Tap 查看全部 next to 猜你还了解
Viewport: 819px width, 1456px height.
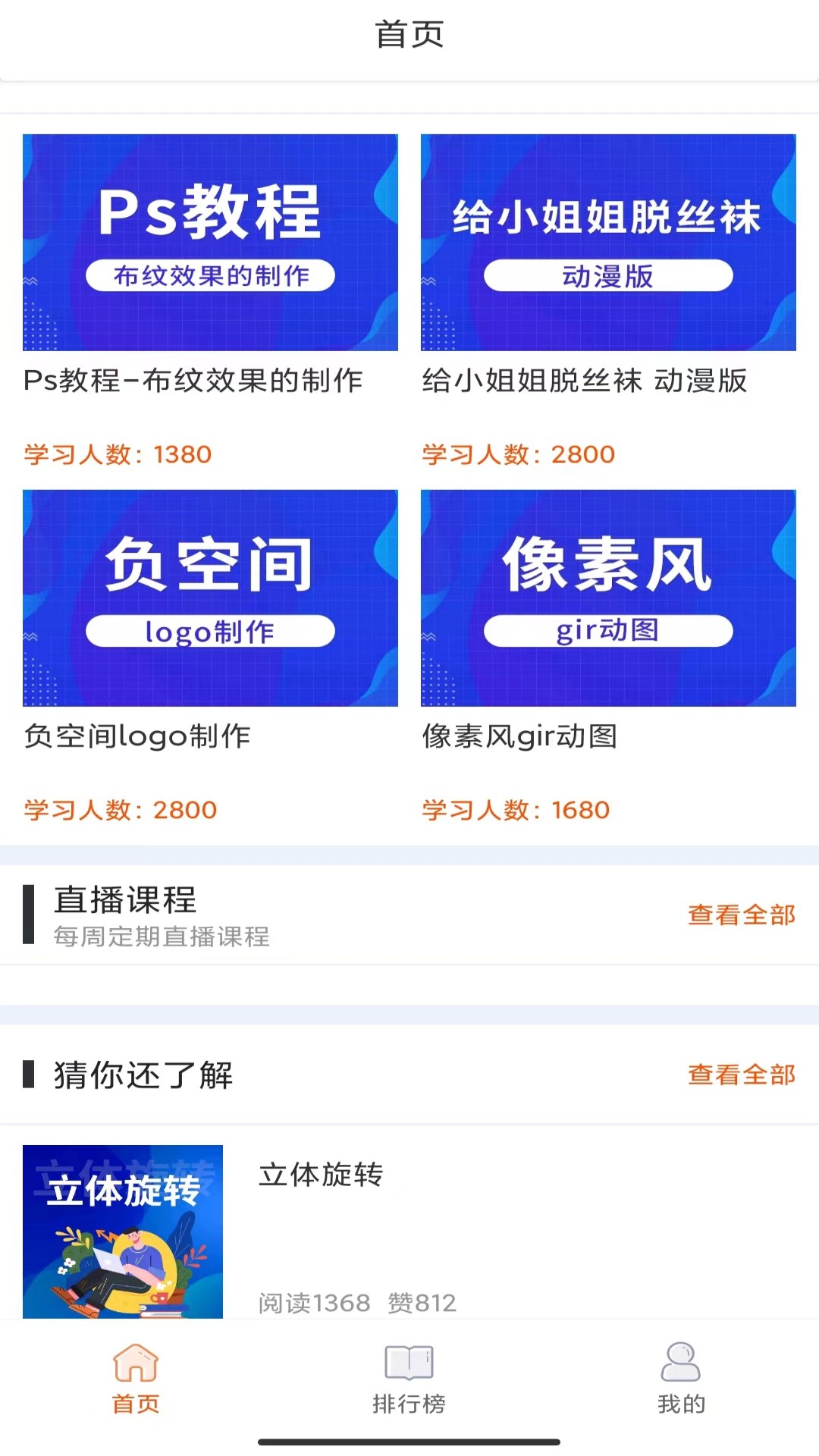coord(741,1074)
